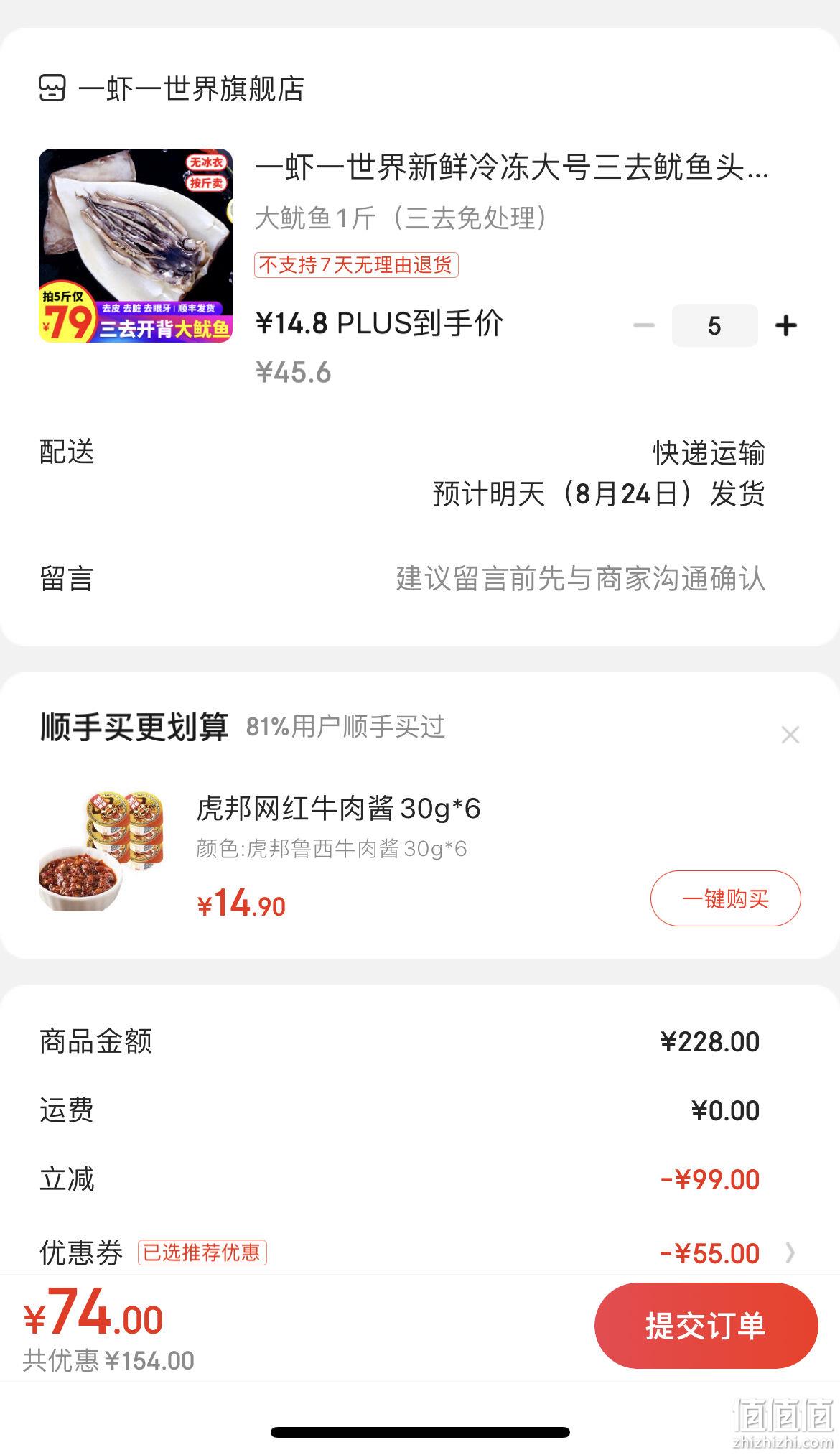Tap 一键购买 for 虎邦牛肉酱
840x1455 pixels.
[x=725, y=898]
